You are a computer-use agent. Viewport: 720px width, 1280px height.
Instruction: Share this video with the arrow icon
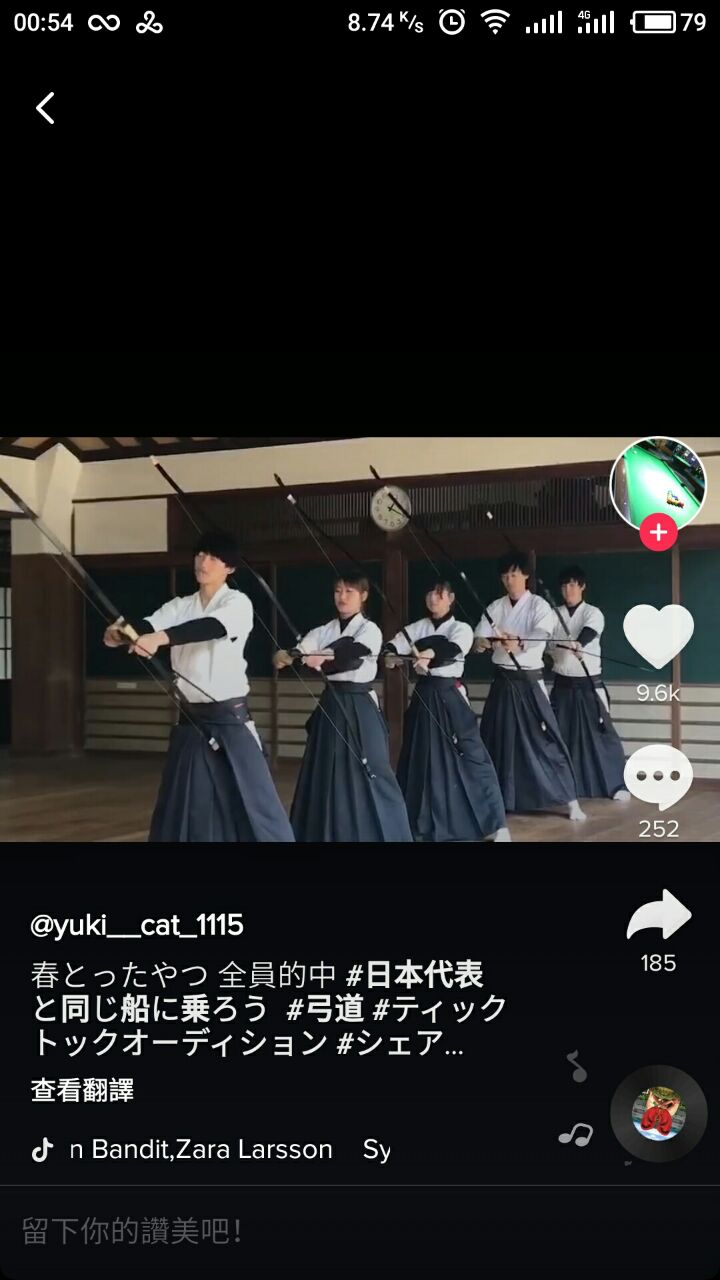tap(658, 916)
